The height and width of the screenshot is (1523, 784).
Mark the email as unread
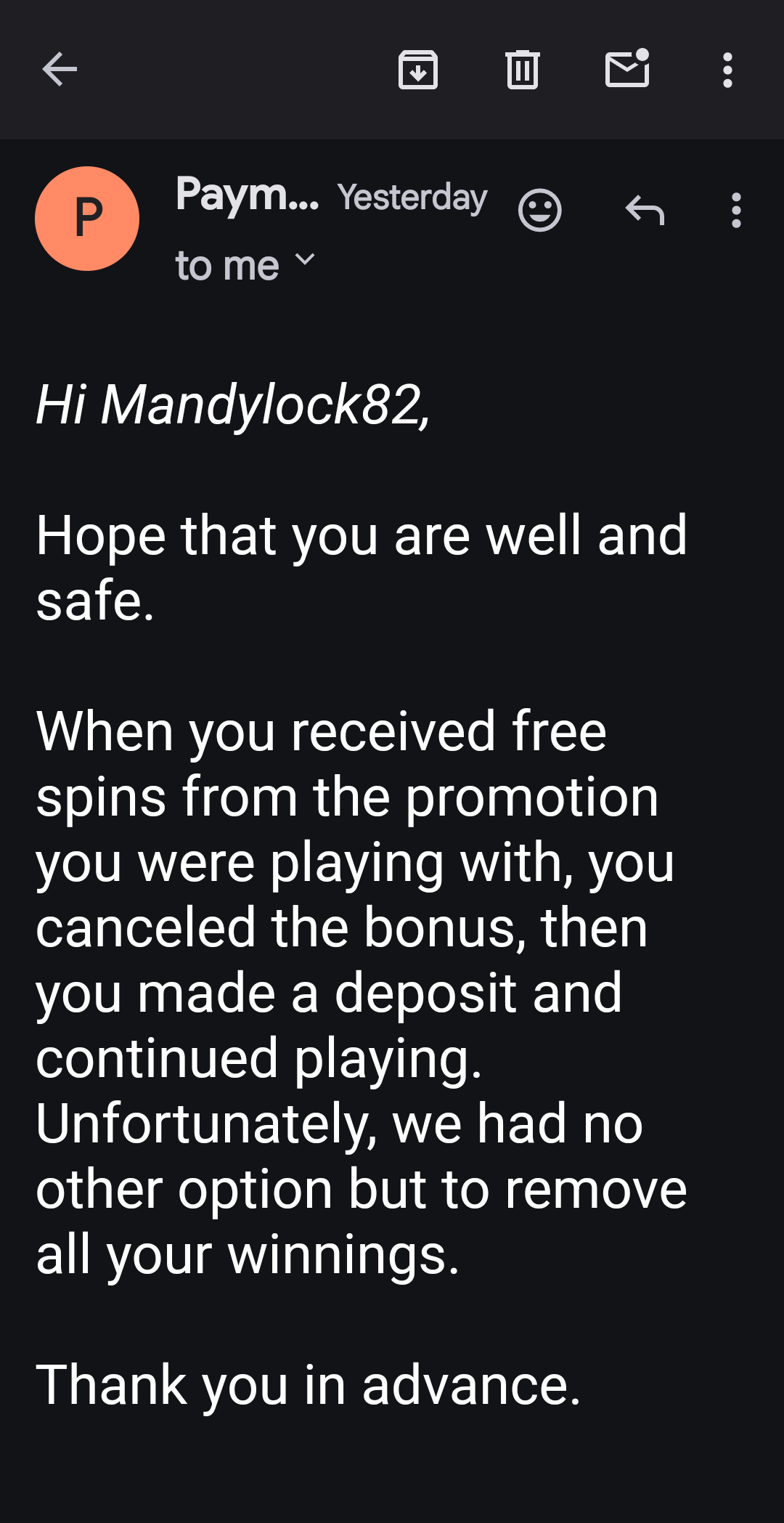pos(627,68)
